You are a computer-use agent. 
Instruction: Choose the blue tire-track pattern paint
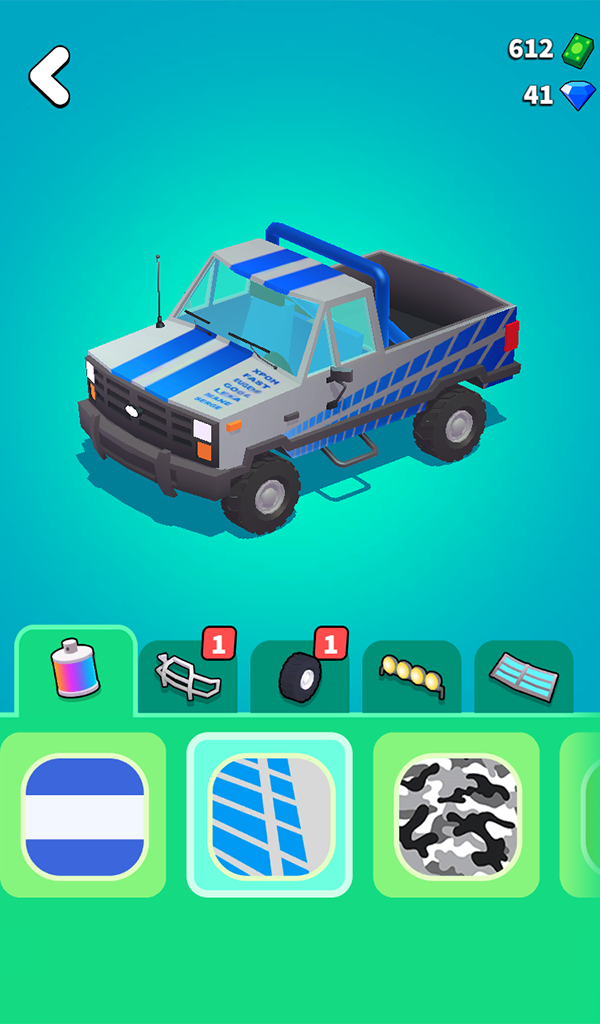[269, 815]
